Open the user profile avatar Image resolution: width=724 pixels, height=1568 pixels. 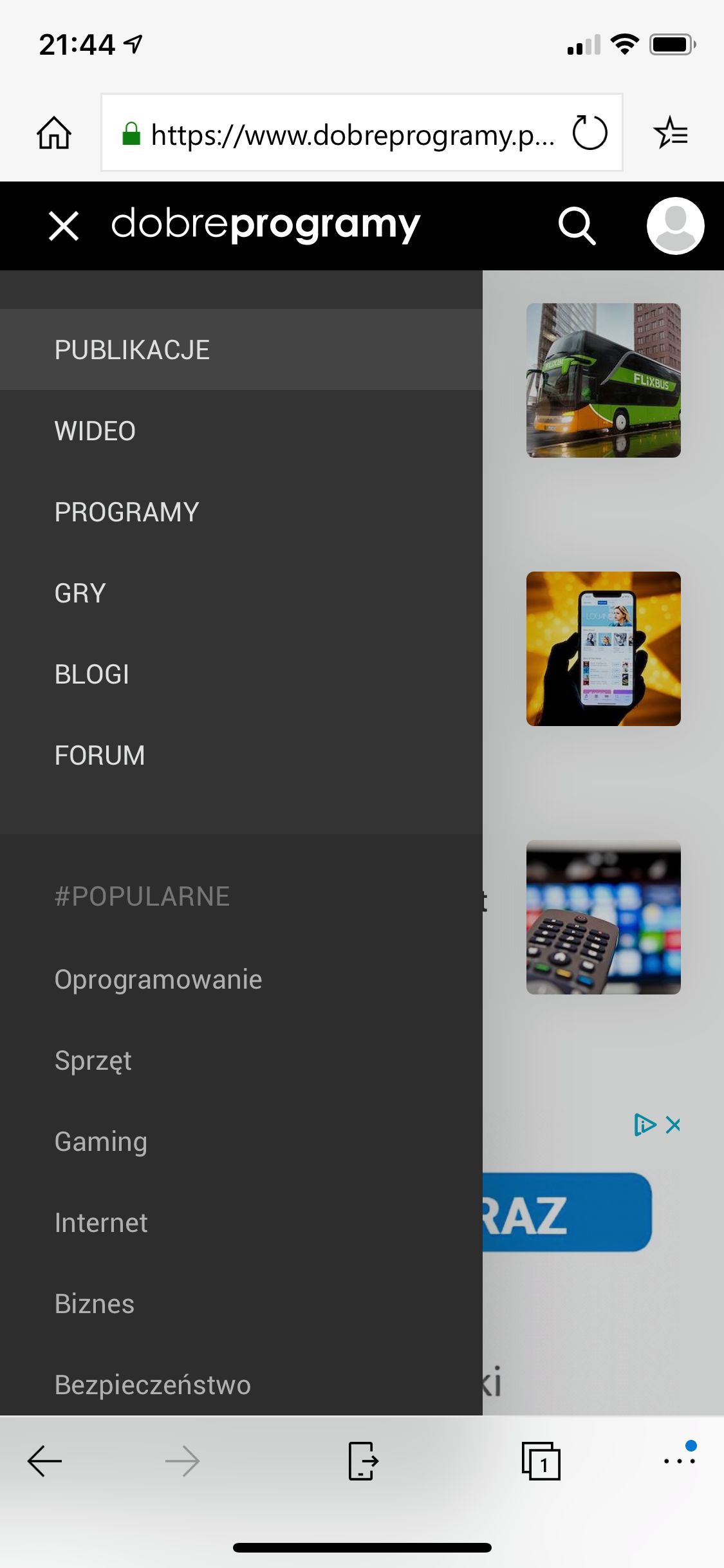coord(675,226)
